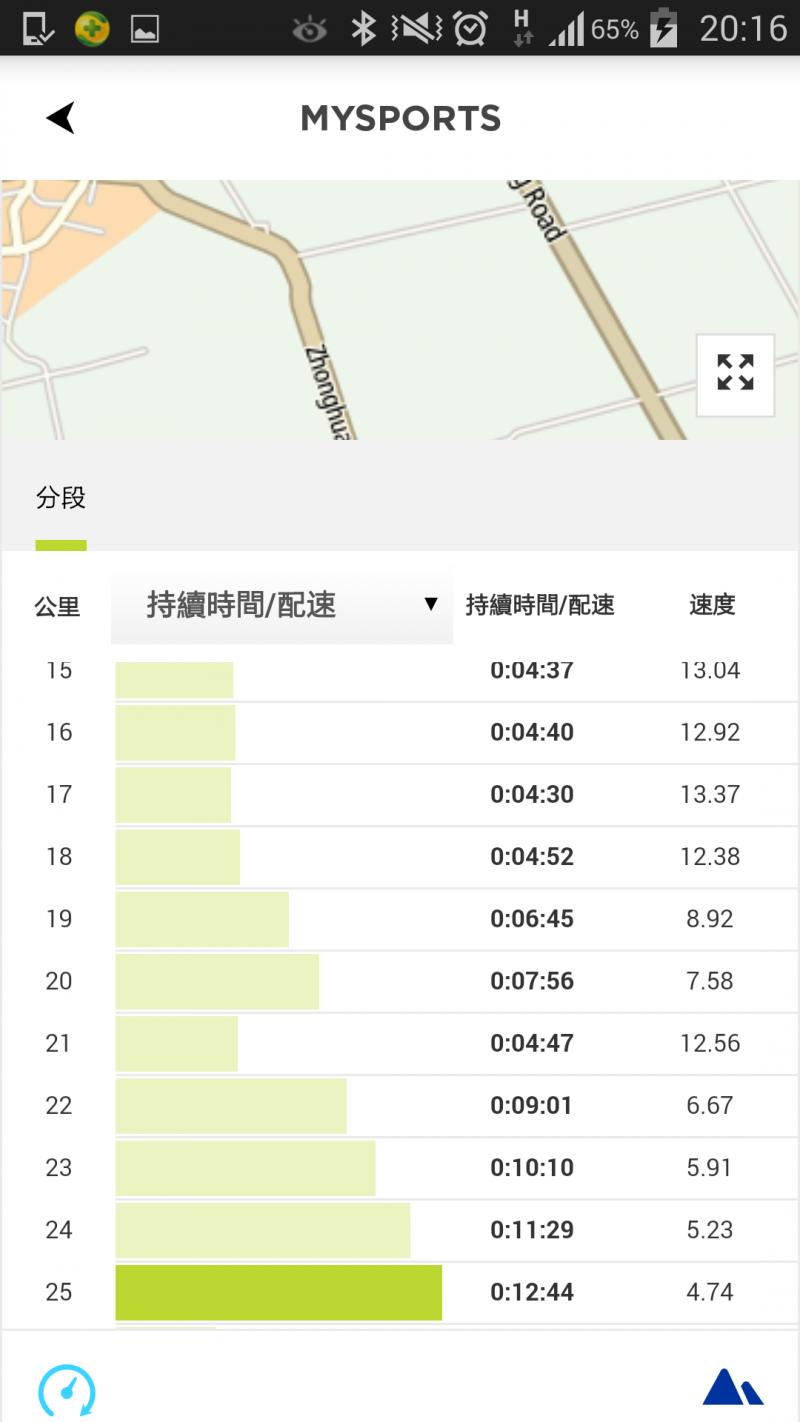Open the speedometer pace view icon
800x1422 pixels.
tap(67, 1390)
